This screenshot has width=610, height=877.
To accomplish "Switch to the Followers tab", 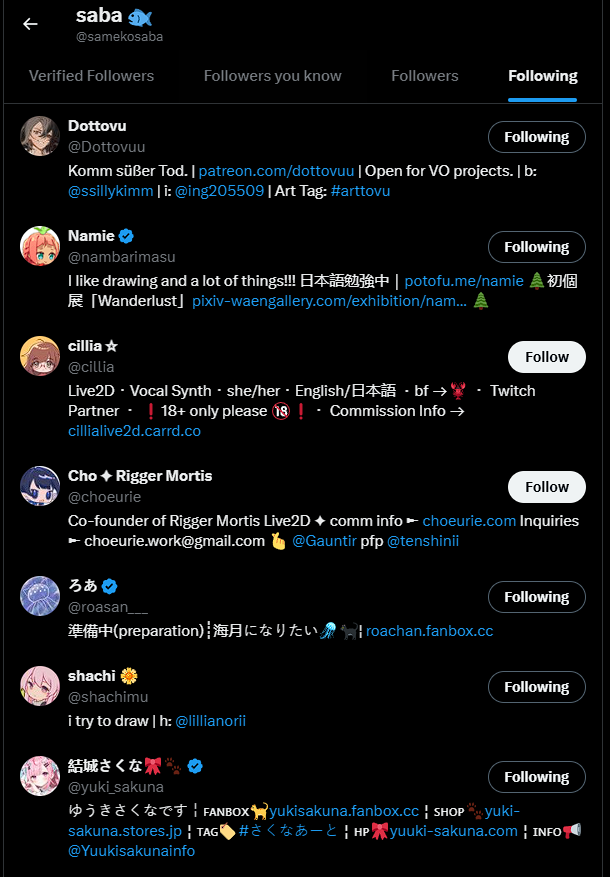I will [424, 76].
